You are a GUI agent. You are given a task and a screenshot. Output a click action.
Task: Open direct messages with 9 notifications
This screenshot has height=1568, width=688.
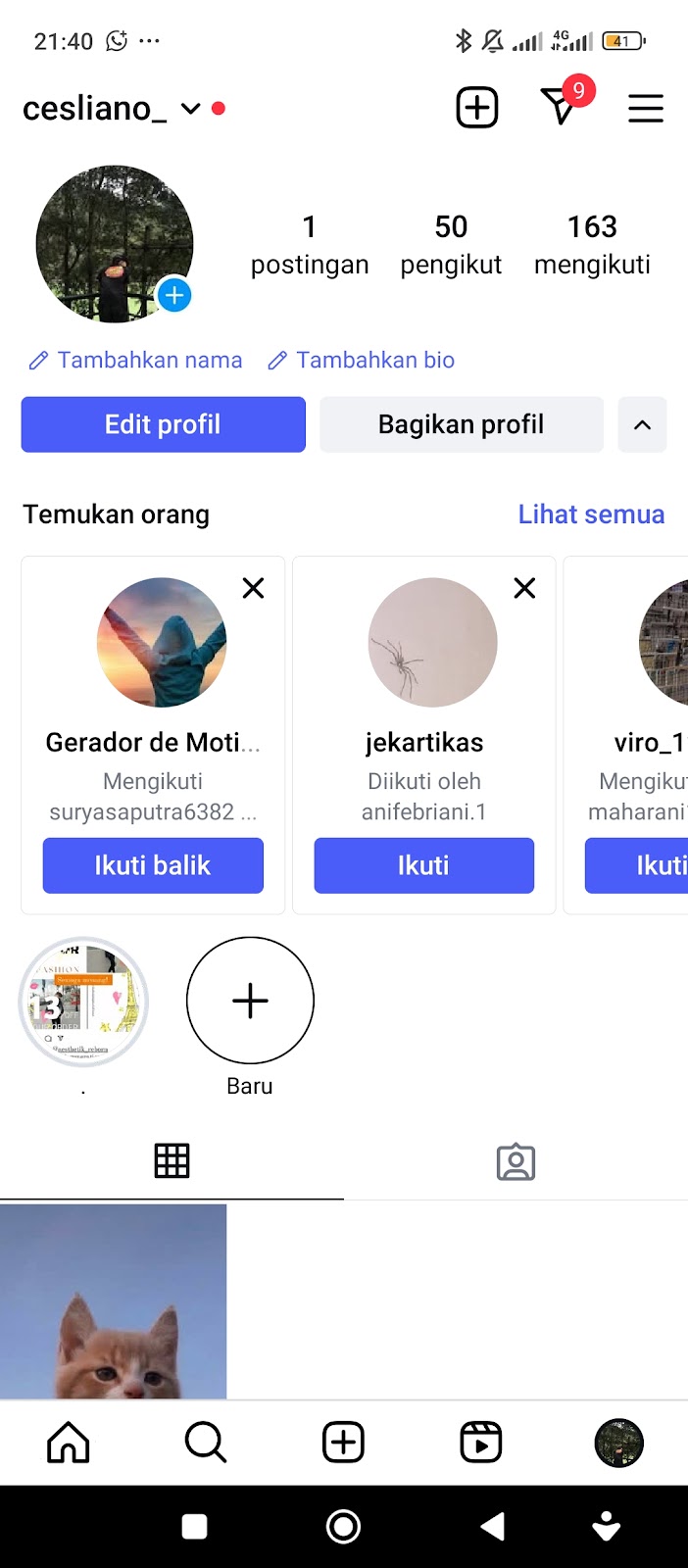click(x=561, y=107)
